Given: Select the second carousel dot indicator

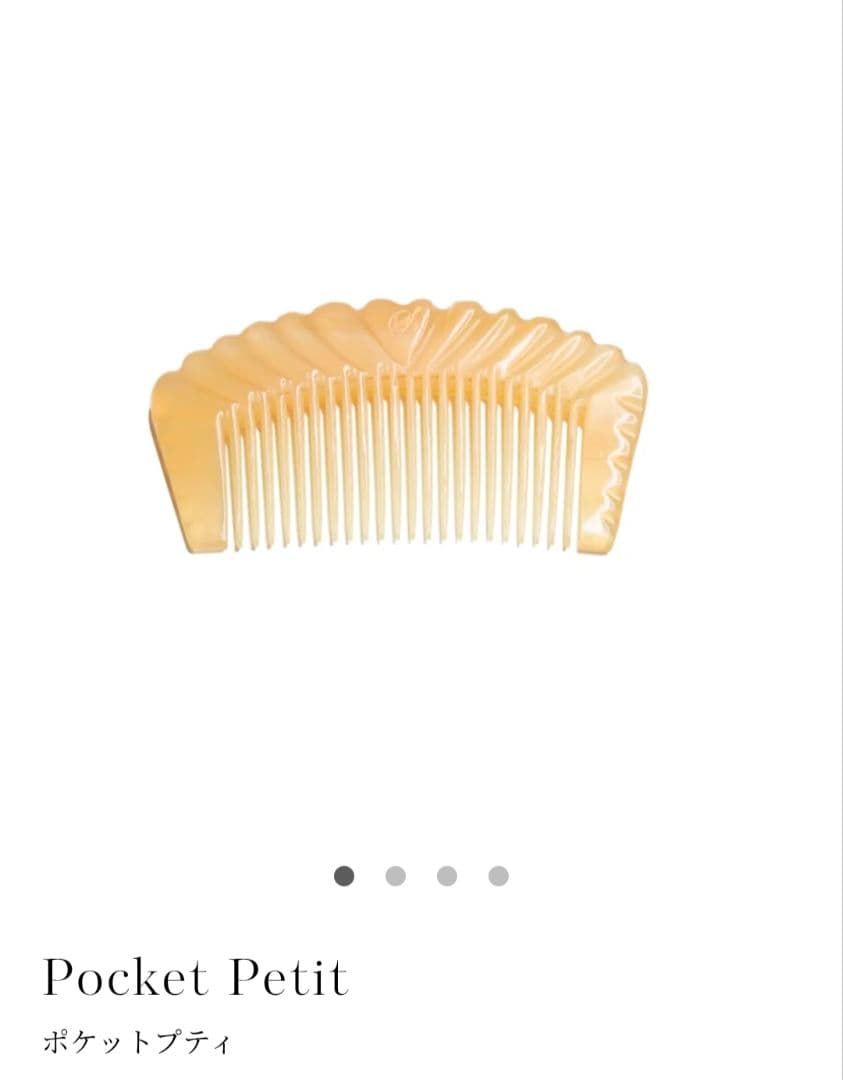Looking at the screenshot, I should 394,874.
